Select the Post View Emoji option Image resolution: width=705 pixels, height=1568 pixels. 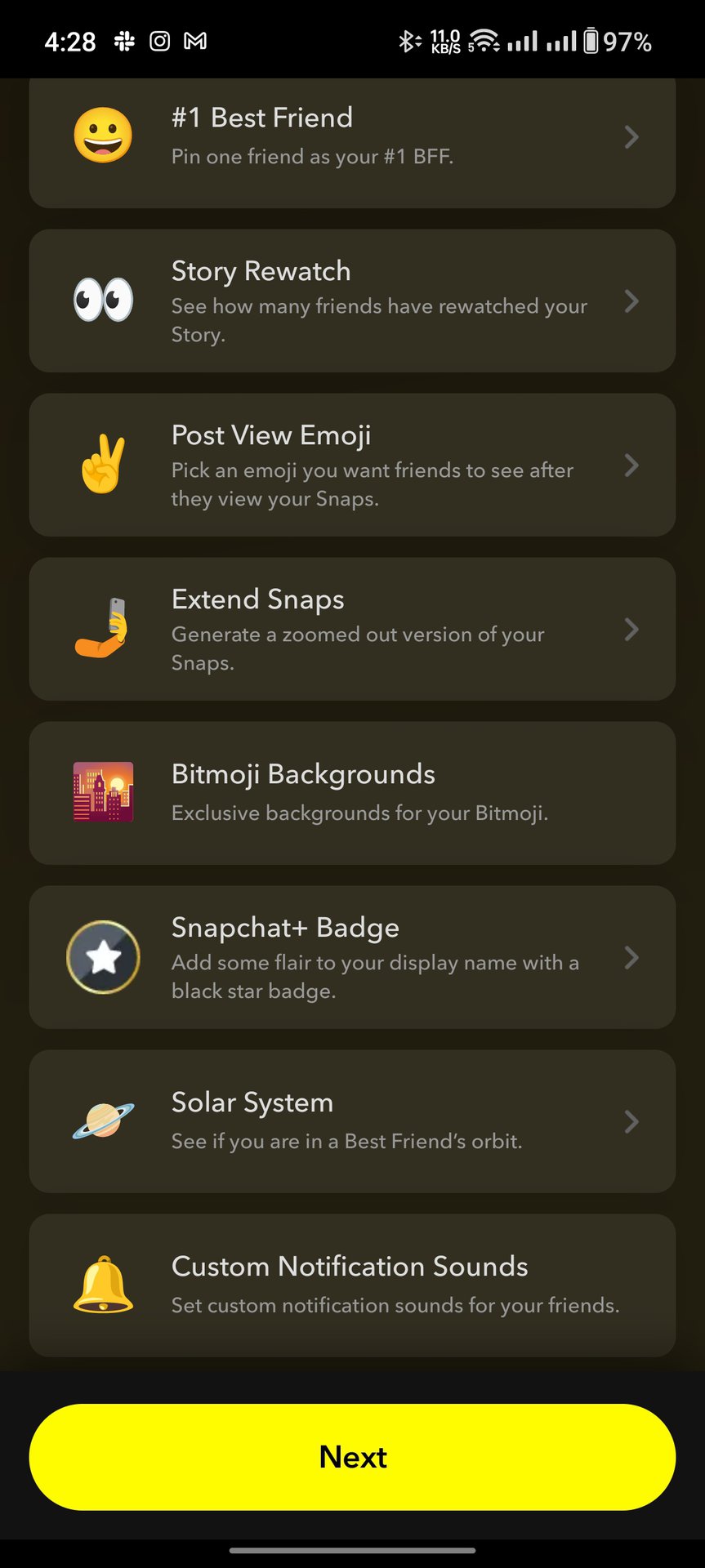[x=352, y=465]
